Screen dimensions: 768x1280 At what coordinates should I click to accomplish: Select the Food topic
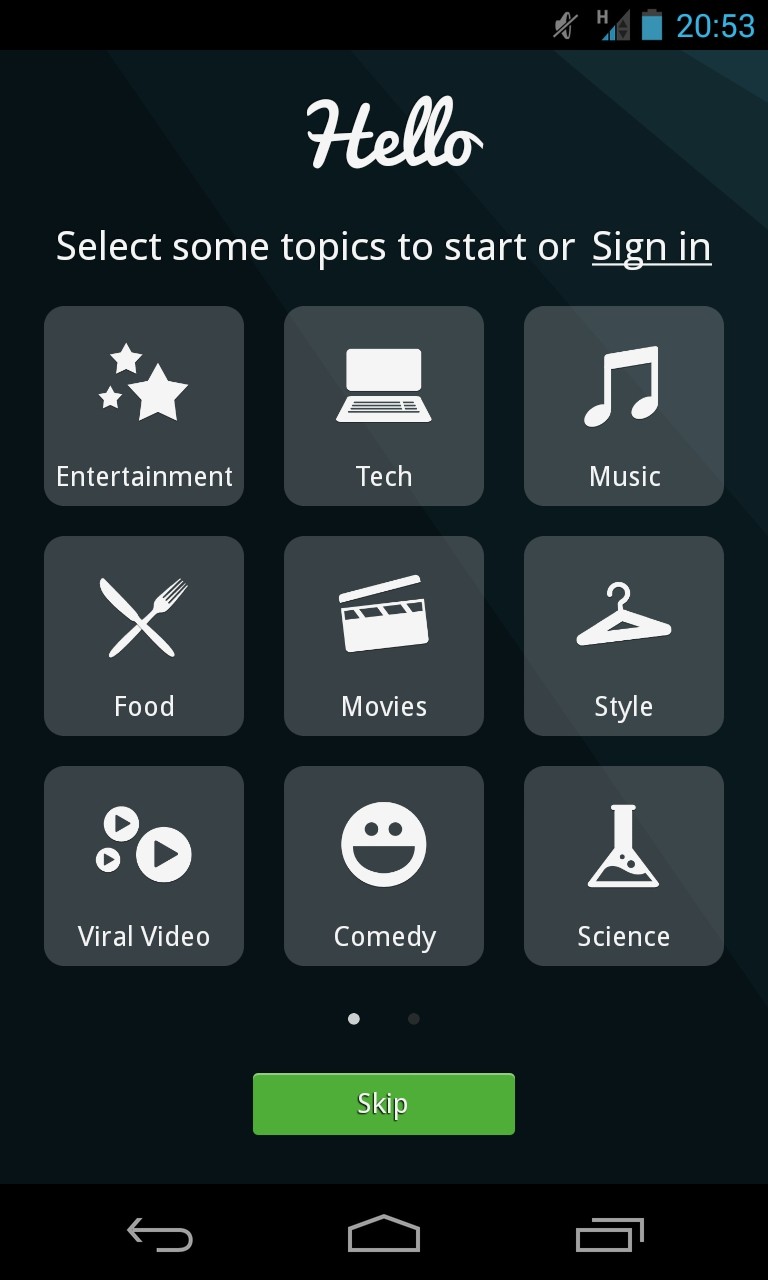pyautogui.click(x=144, y=636)
